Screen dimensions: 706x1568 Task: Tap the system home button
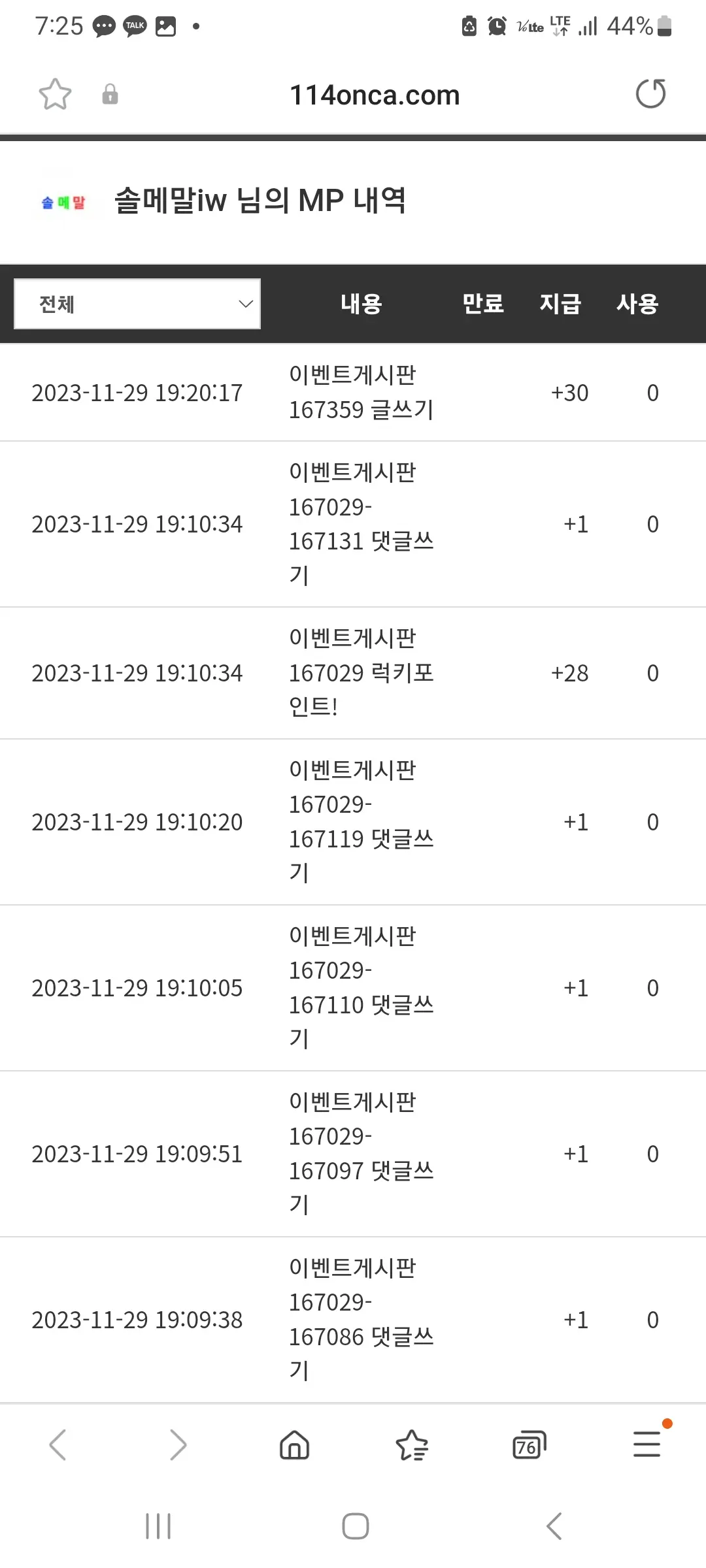pos(356,1526)
